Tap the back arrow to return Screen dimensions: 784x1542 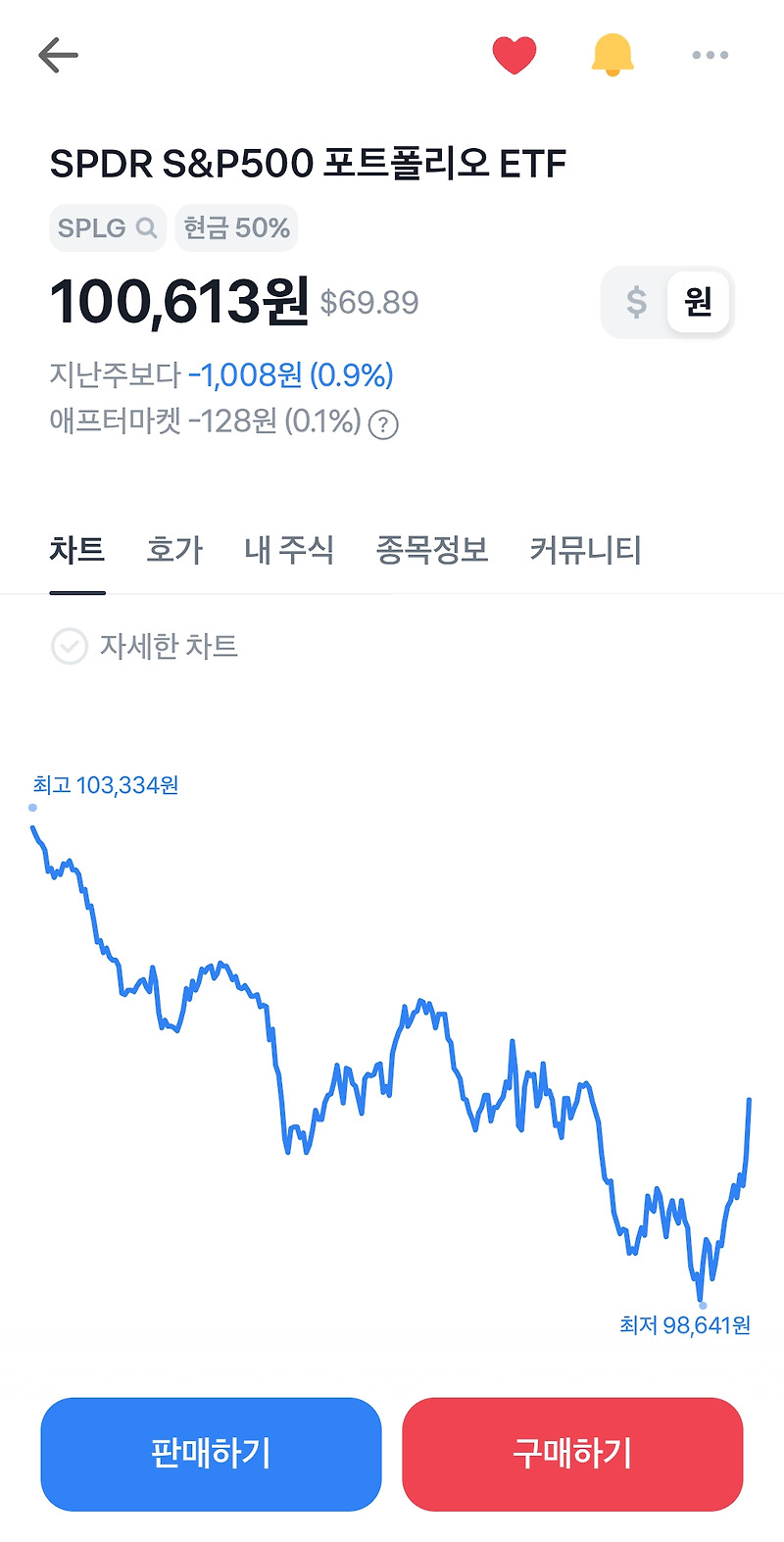click(x=58, y=55)
